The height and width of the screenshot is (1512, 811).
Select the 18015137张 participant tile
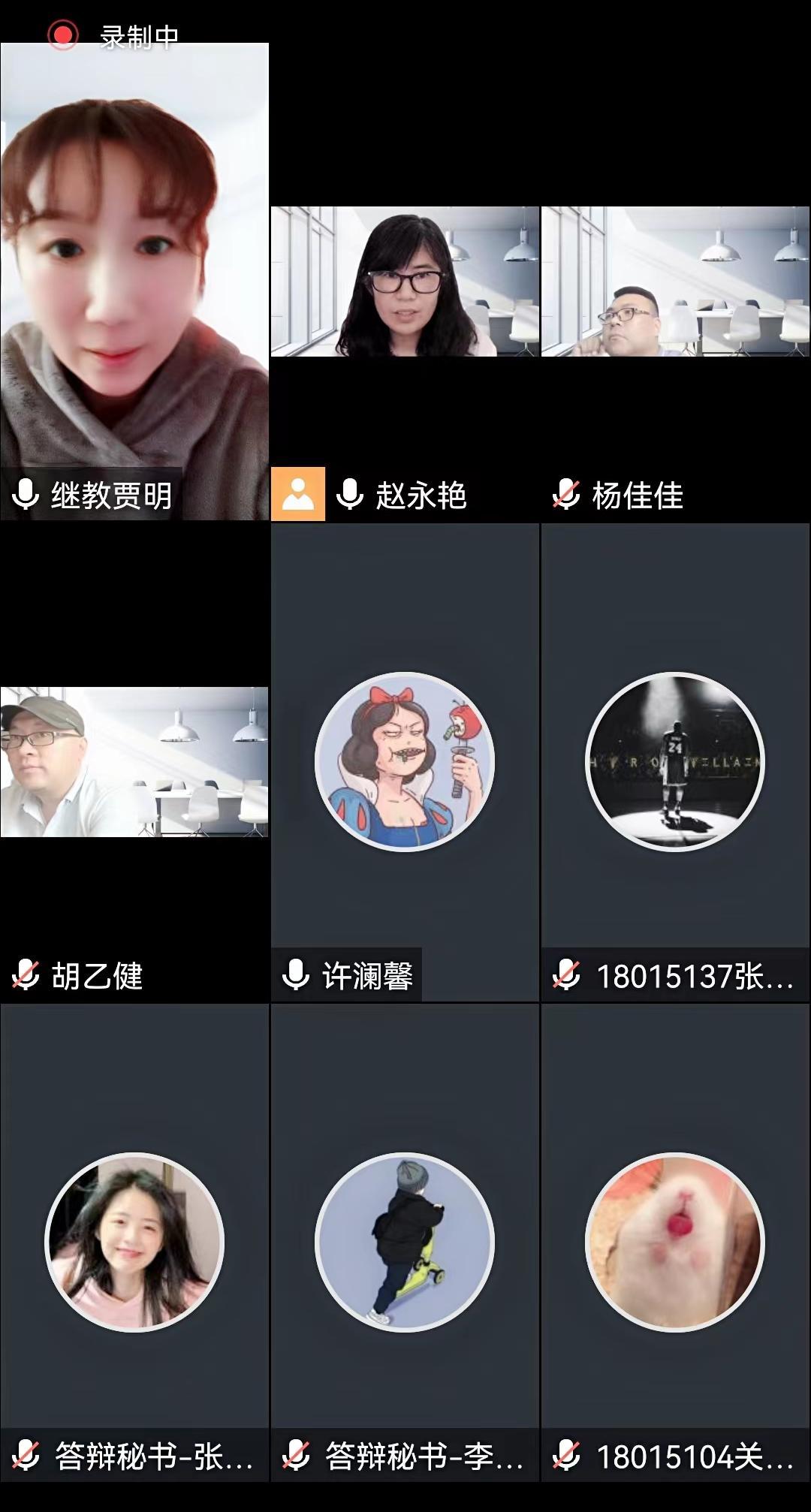click(675, 761)
